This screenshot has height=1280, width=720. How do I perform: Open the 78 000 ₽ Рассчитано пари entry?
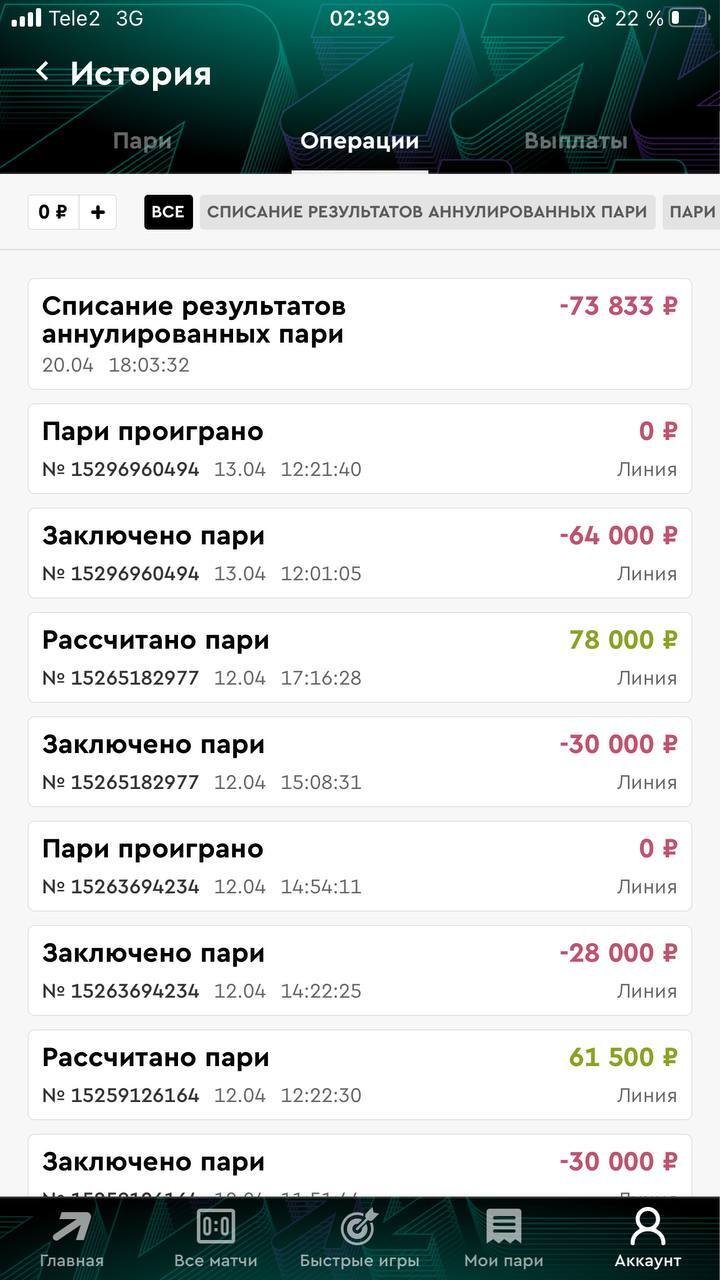(359, 657)
